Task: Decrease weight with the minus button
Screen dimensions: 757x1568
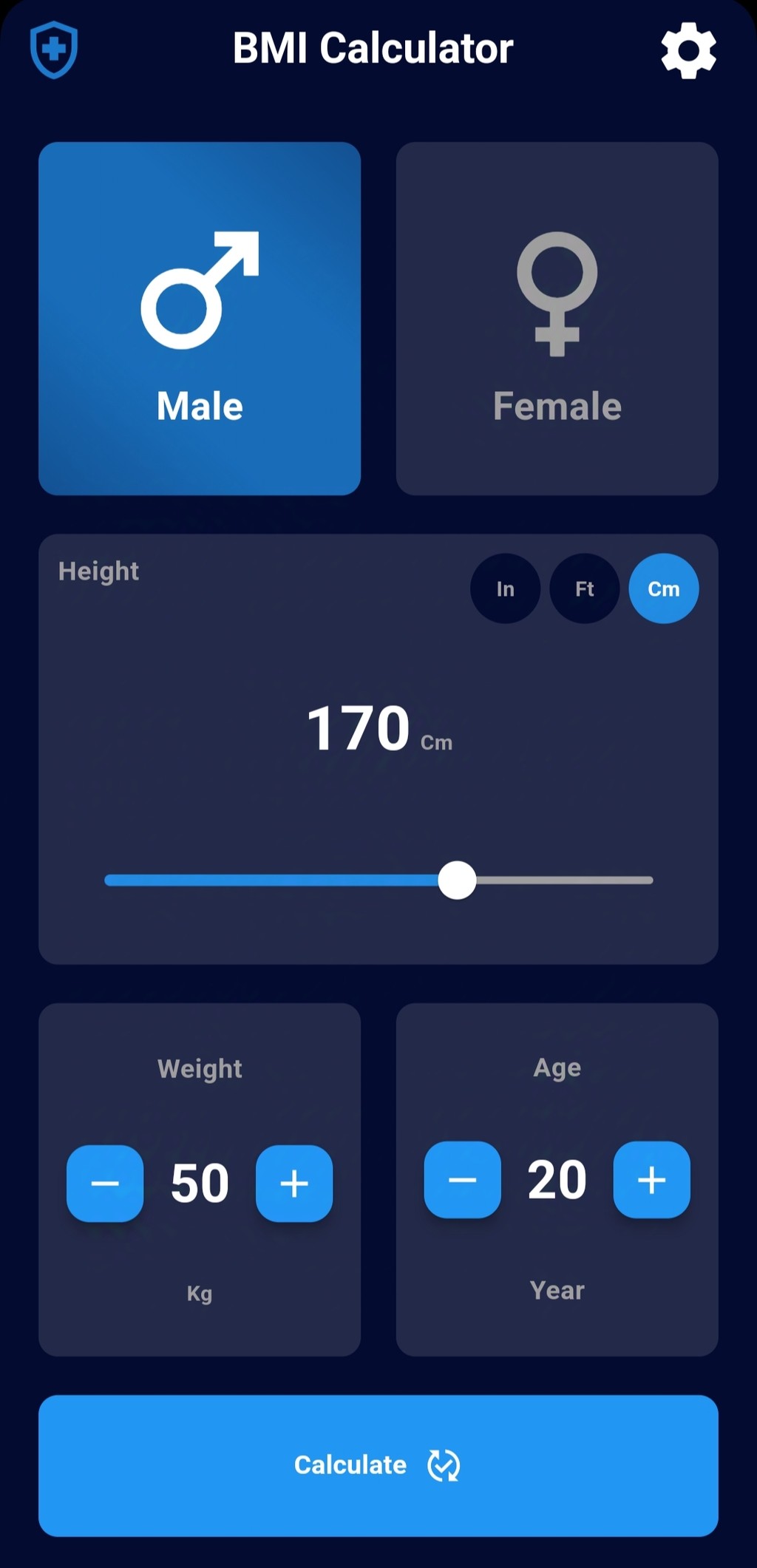Action: (105, 1183)
